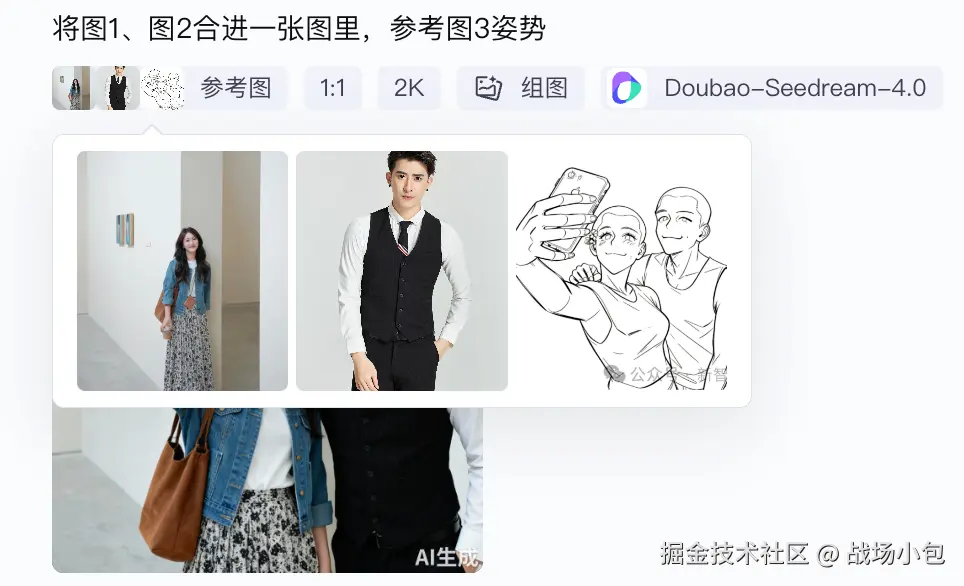The image size is (964, 586).
Task: Open the 参考图 reference images chip
Action: tap(235, 88)
